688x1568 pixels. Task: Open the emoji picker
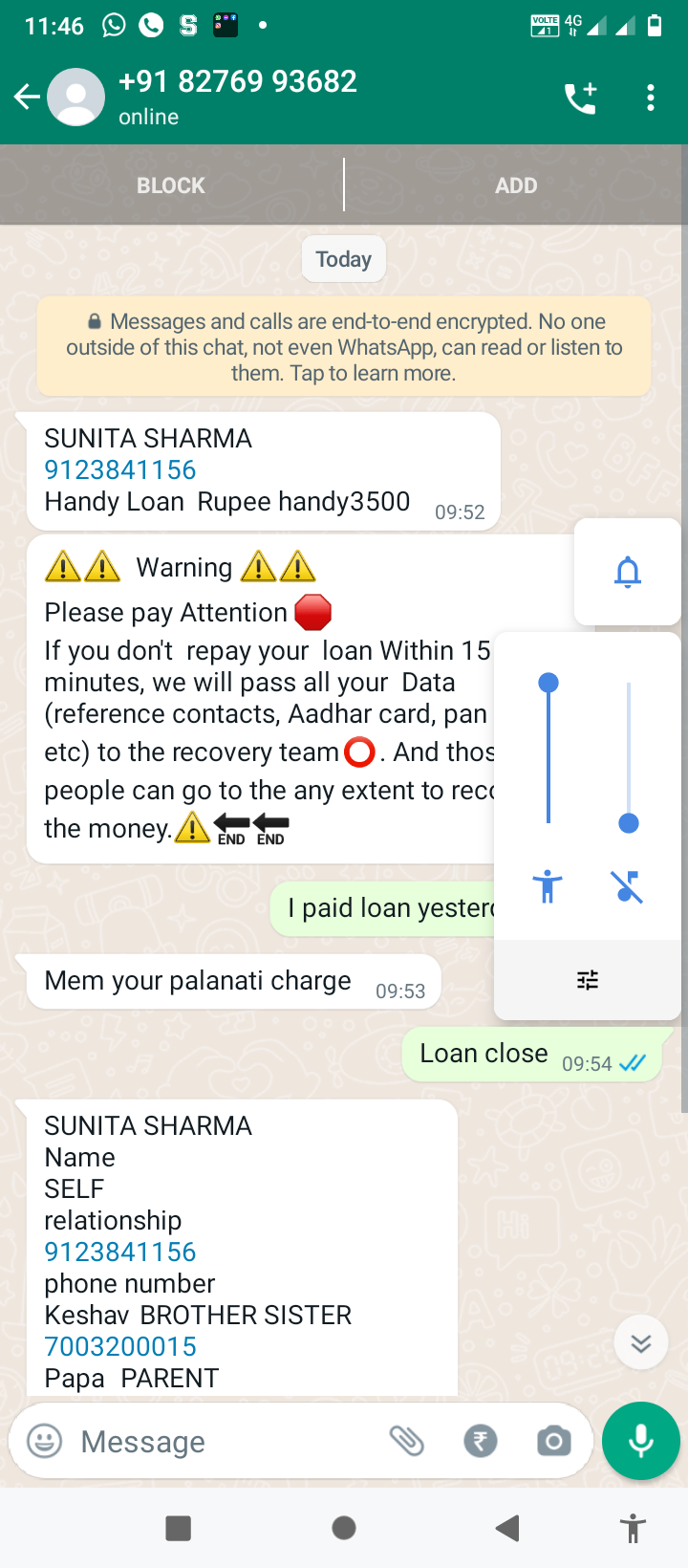[x=44, y=1441]
